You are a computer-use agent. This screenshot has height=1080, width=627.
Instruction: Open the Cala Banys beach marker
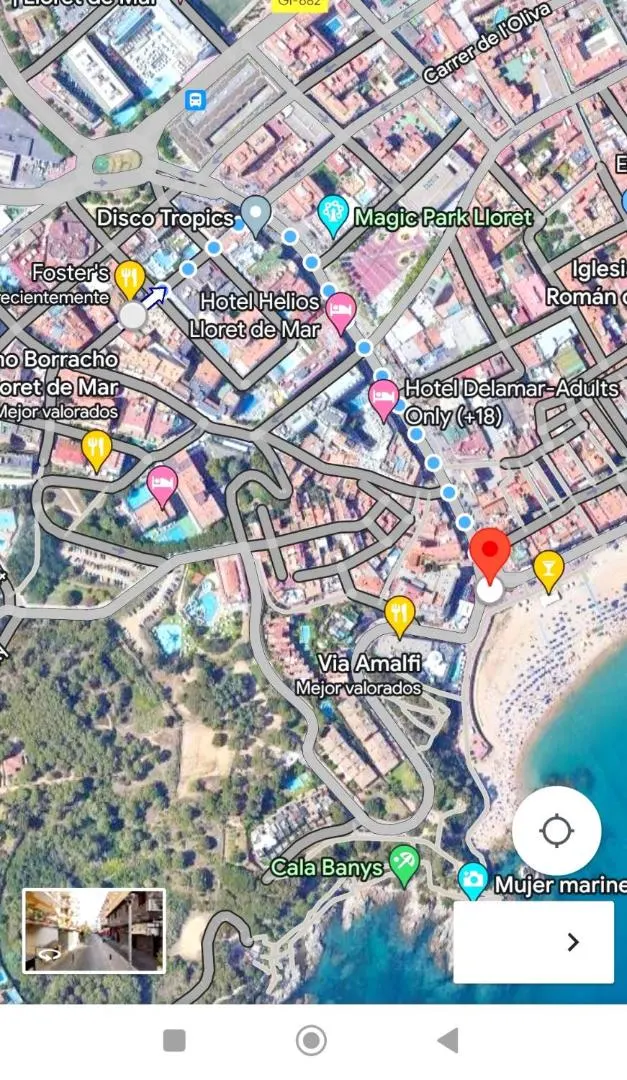point(404,865)
